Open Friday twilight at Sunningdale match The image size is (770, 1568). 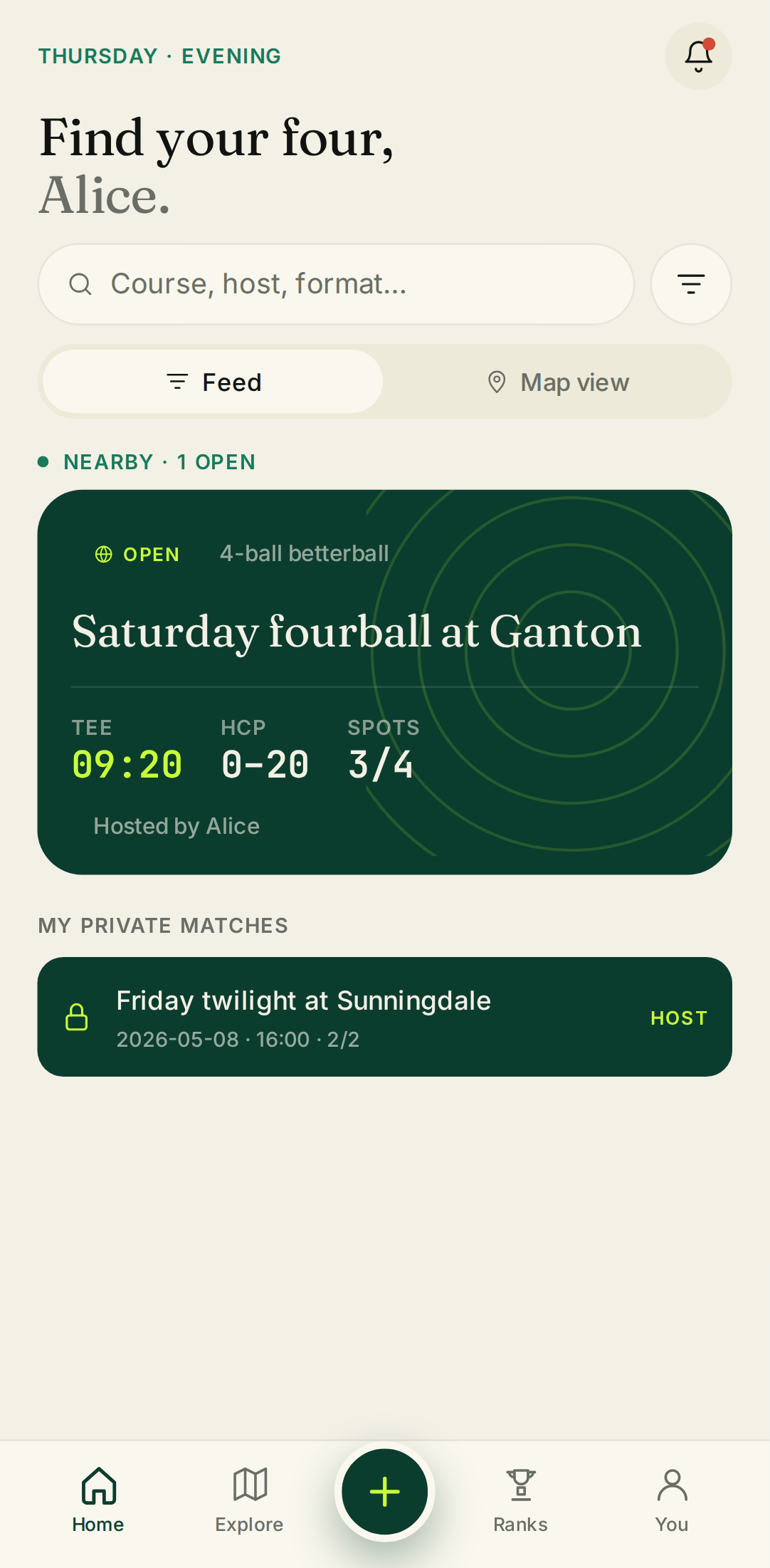[x=384, y=1017]
